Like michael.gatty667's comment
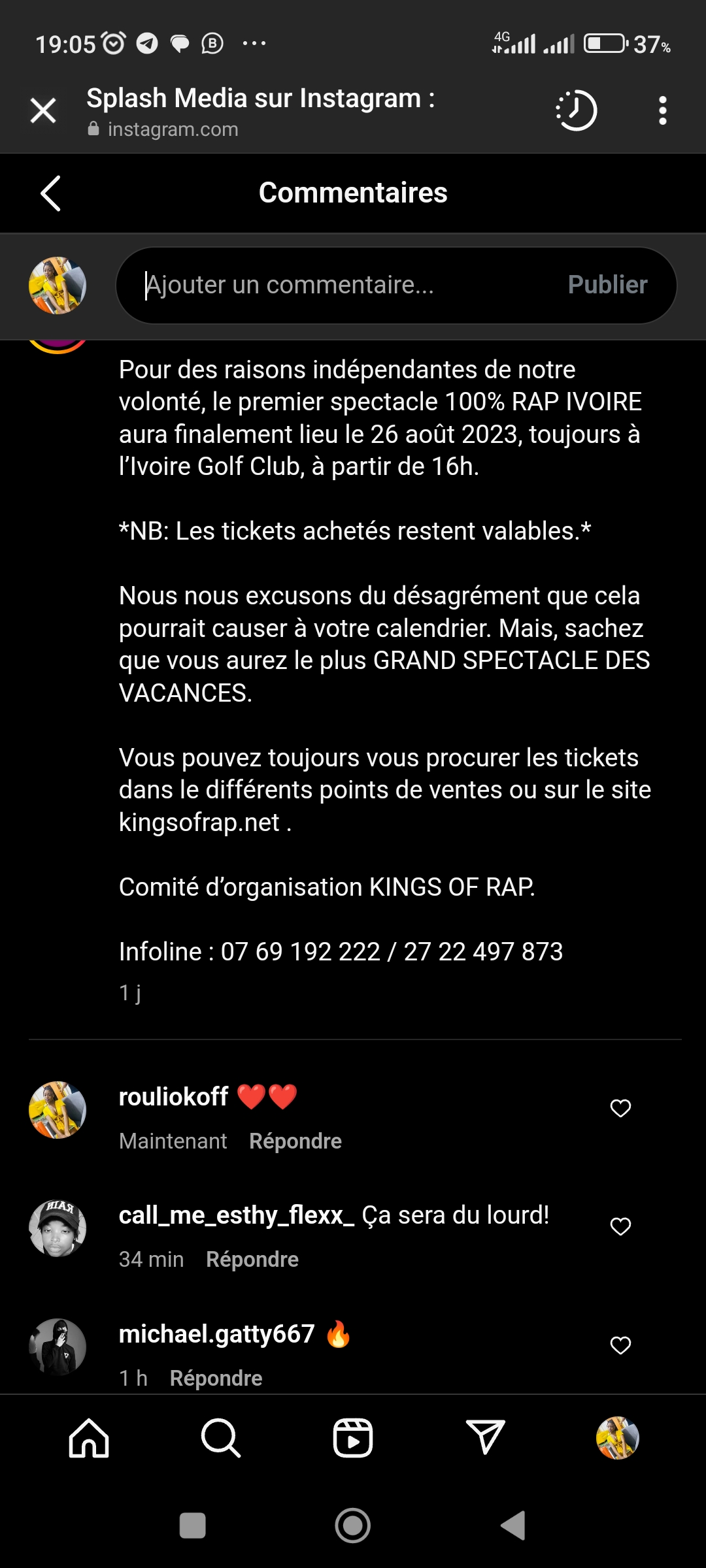The image size is (706, 1568). (x=620, y=1345)
